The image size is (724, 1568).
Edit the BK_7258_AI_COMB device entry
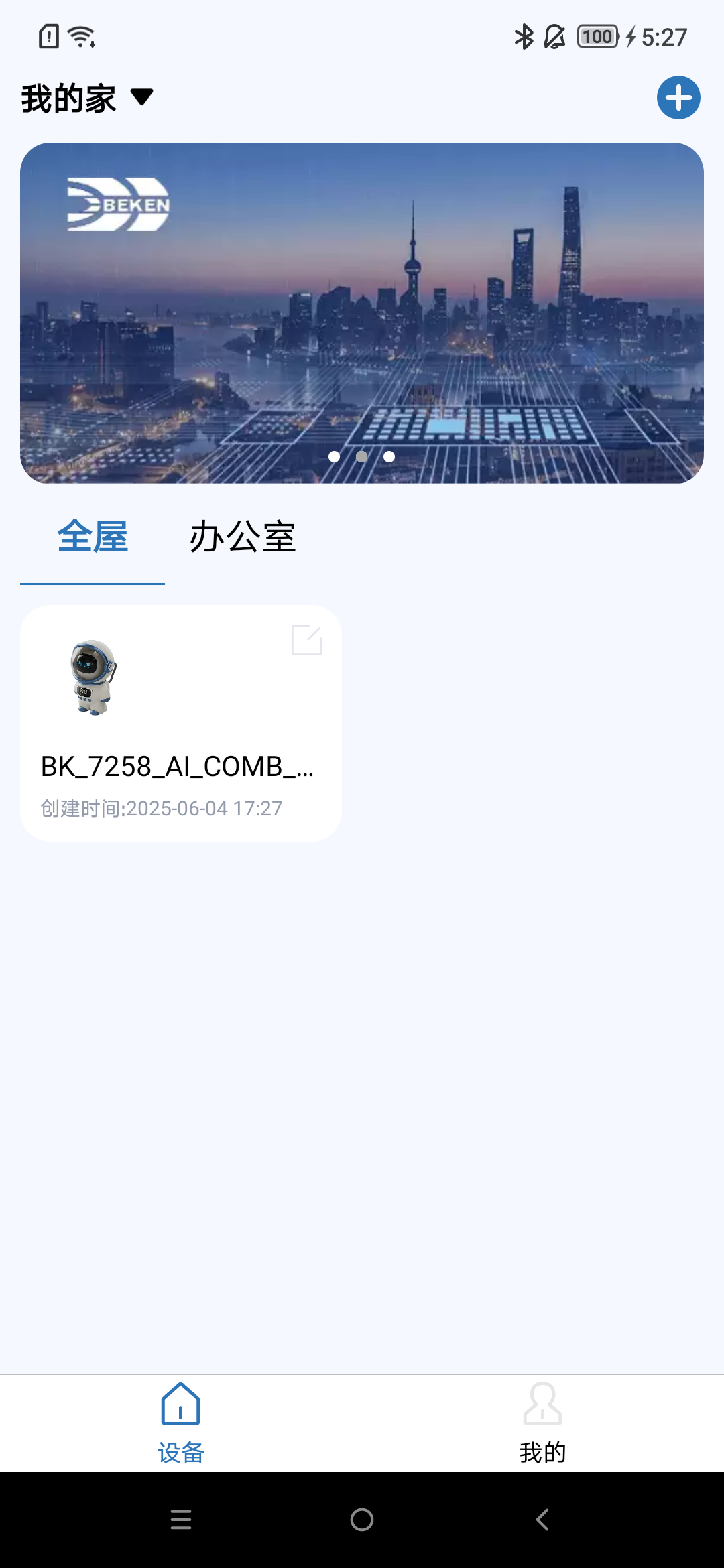tap(306, 641)
